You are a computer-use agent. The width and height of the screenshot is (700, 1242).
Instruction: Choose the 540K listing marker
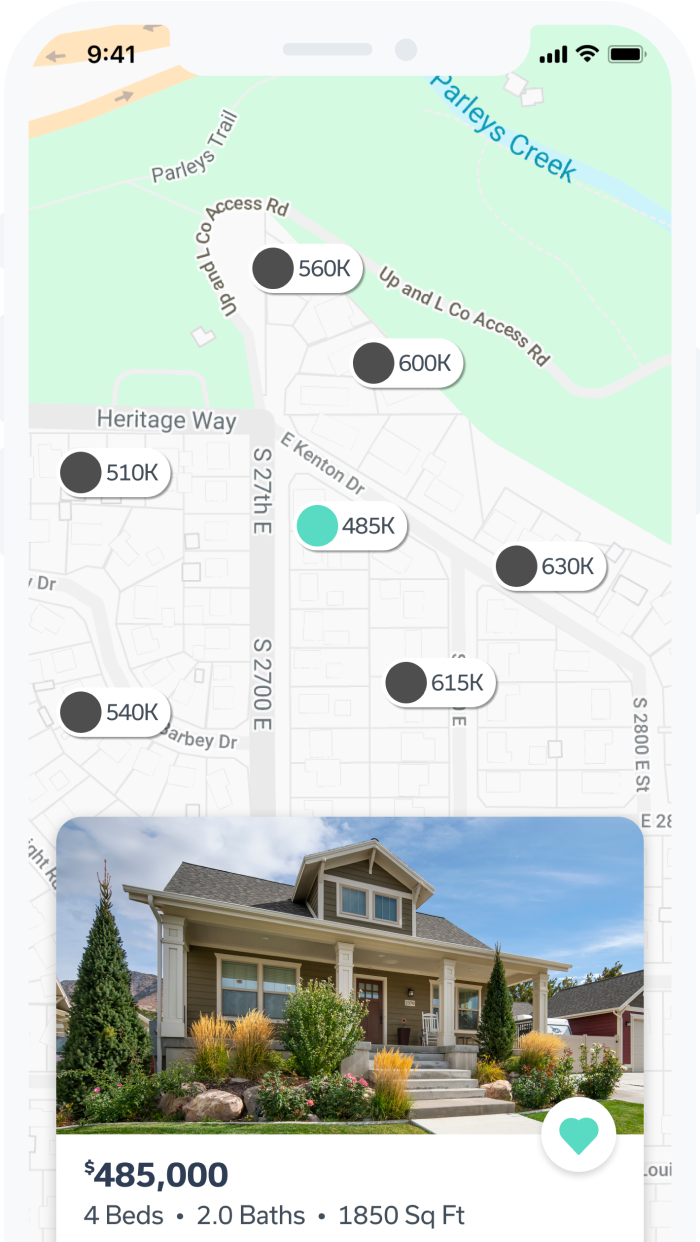[x=114, y=713]
